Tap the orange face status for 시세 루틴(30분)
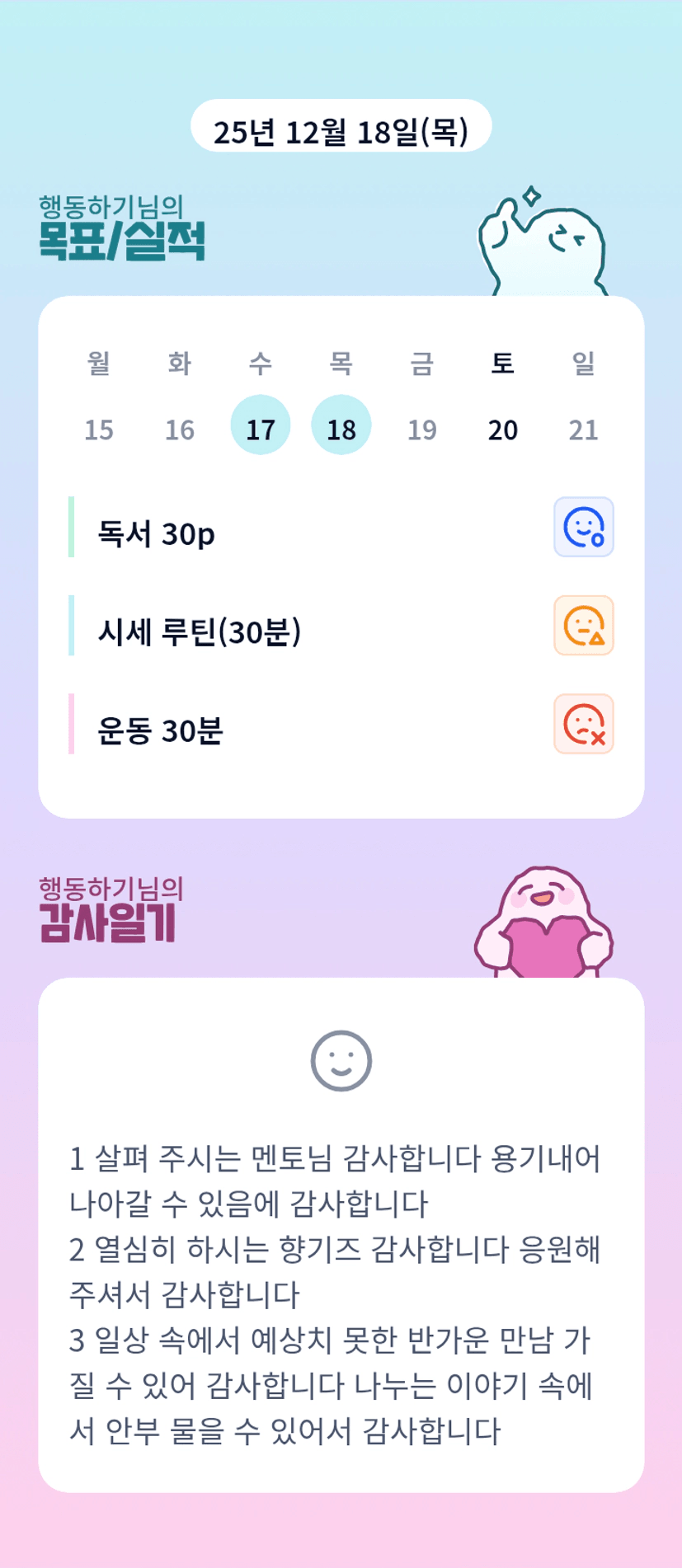682x1568 pixels. (584, 625)
